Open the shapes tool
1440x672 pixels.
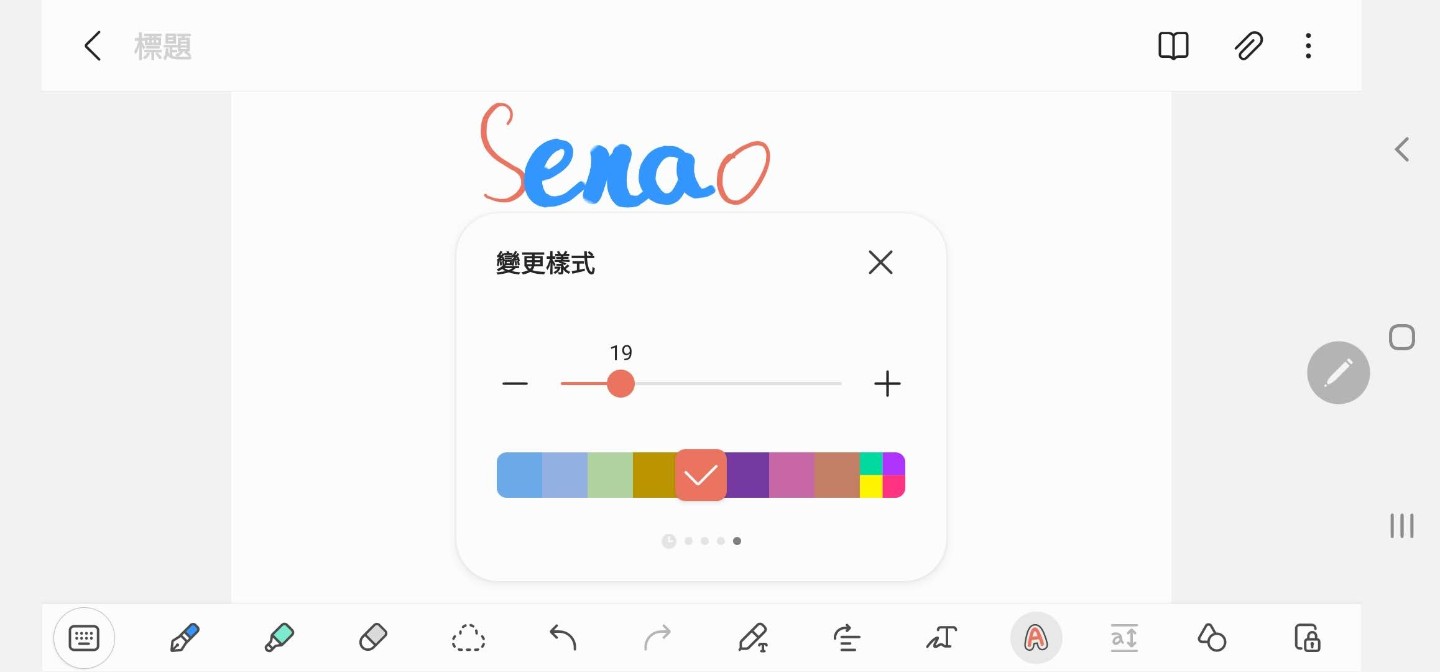click(x=1211, y=637)
